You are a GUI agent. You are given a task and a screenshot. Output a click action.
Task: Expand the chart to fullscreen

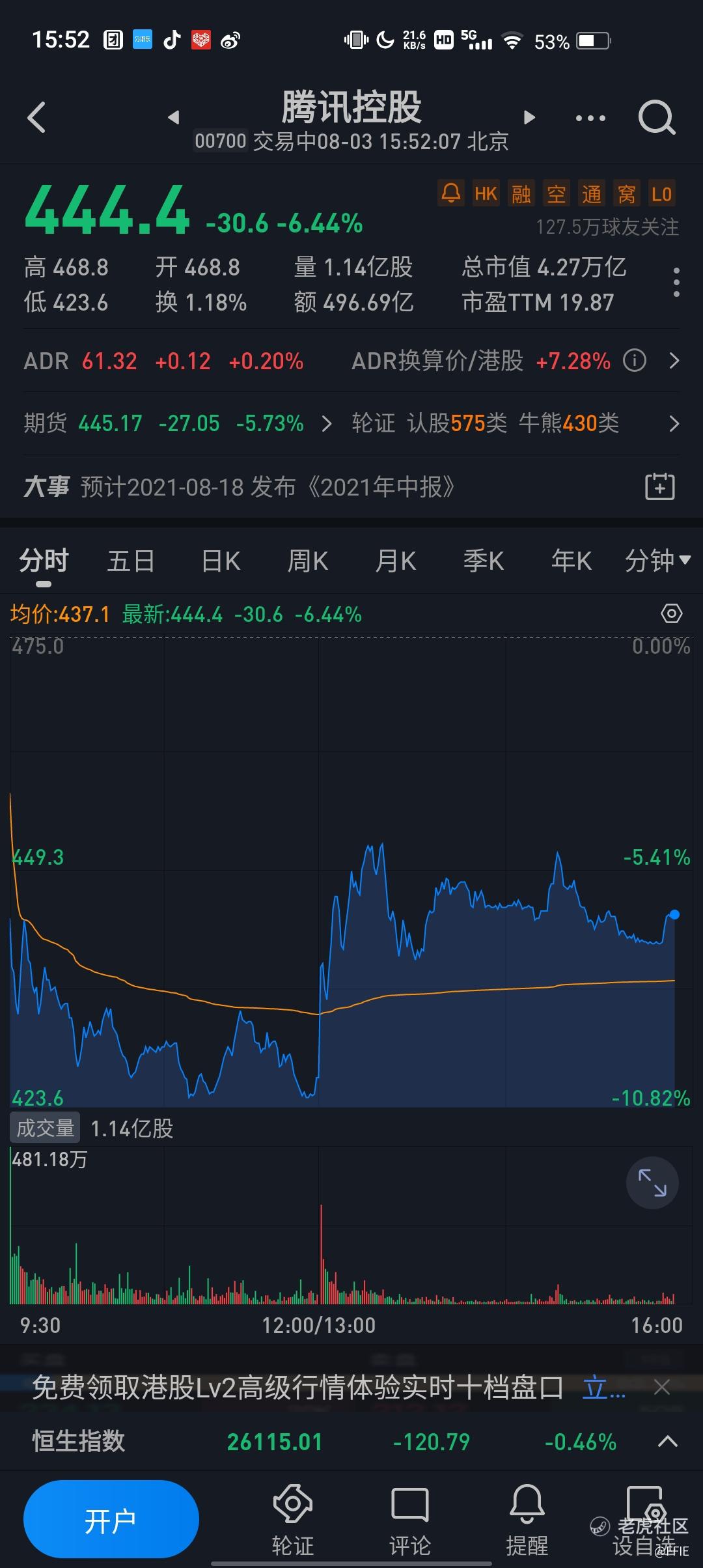click(x=652, y=1183)
